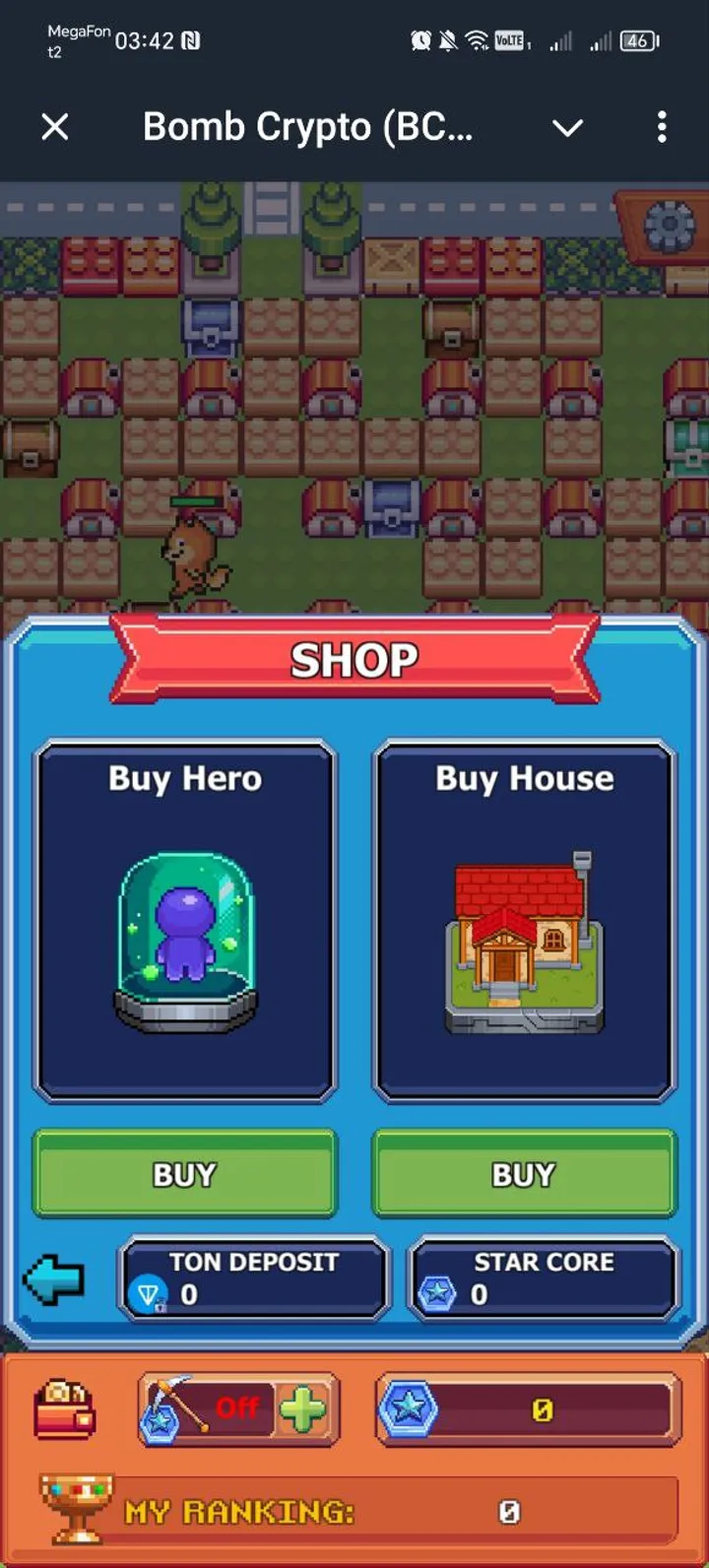Select the Buy Hero card
The height and width of the screenshot is (1568, 709).
185,921
